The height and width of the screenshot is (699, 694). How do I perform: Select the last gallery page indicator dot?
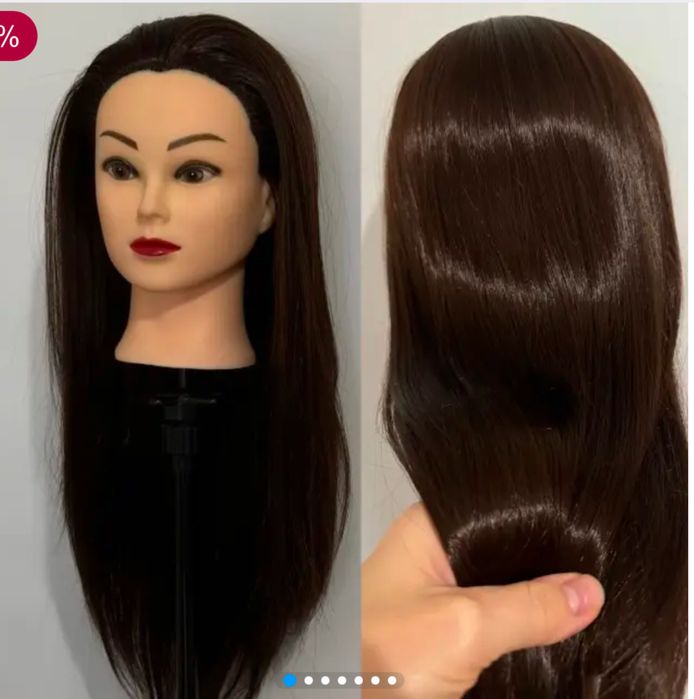tap(392, 680)
